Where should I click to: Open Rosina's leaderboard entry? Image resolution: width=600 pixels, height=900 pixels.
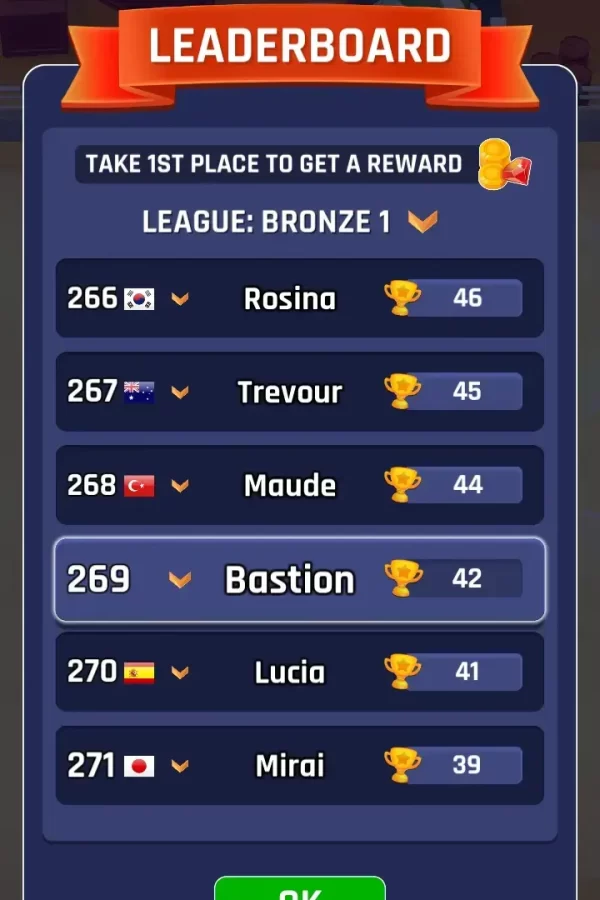300,298
